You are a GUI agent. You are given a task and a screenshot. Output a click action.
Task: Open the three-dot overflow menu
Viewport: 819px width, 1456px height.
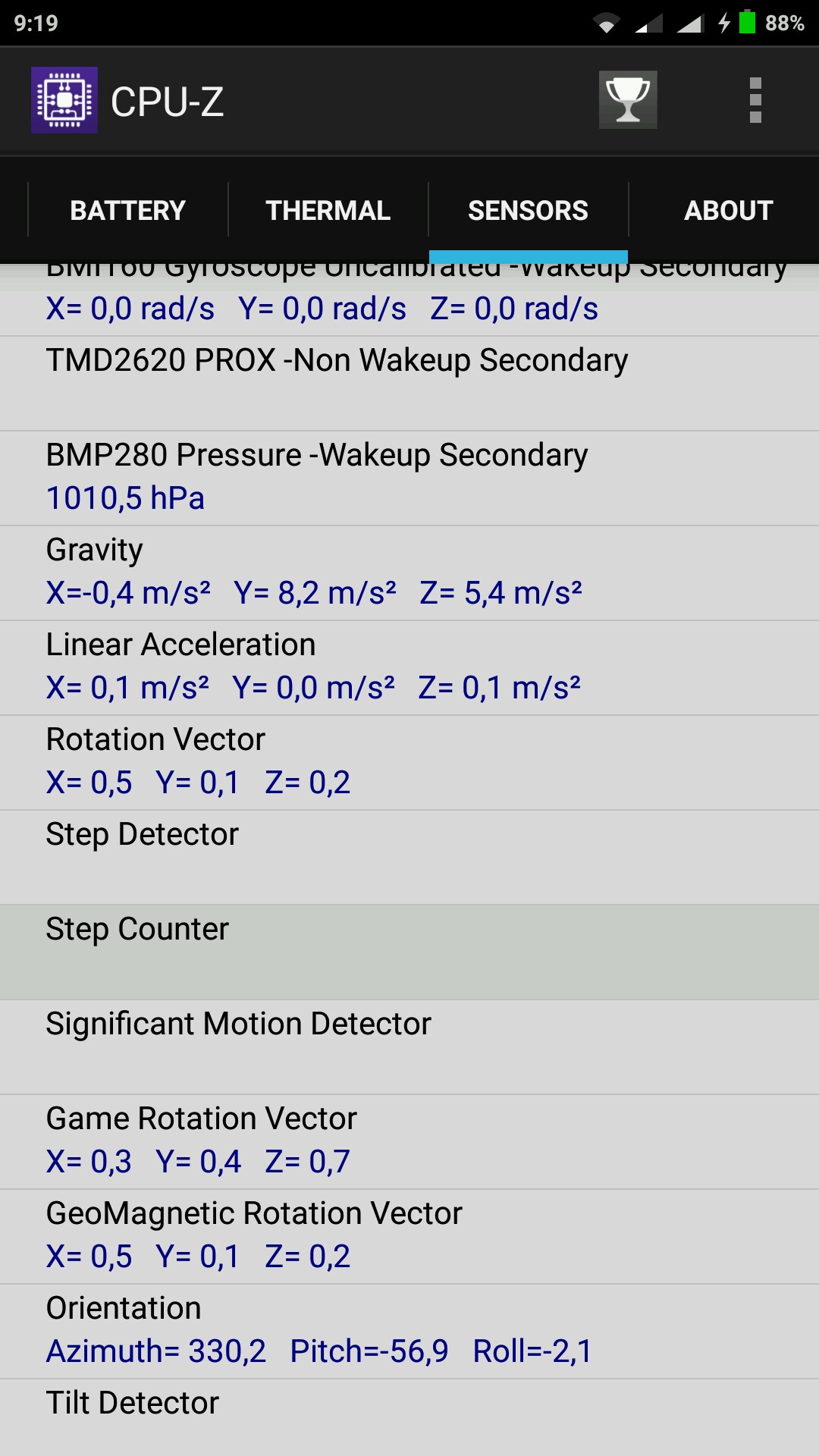(x=755, y=100)
